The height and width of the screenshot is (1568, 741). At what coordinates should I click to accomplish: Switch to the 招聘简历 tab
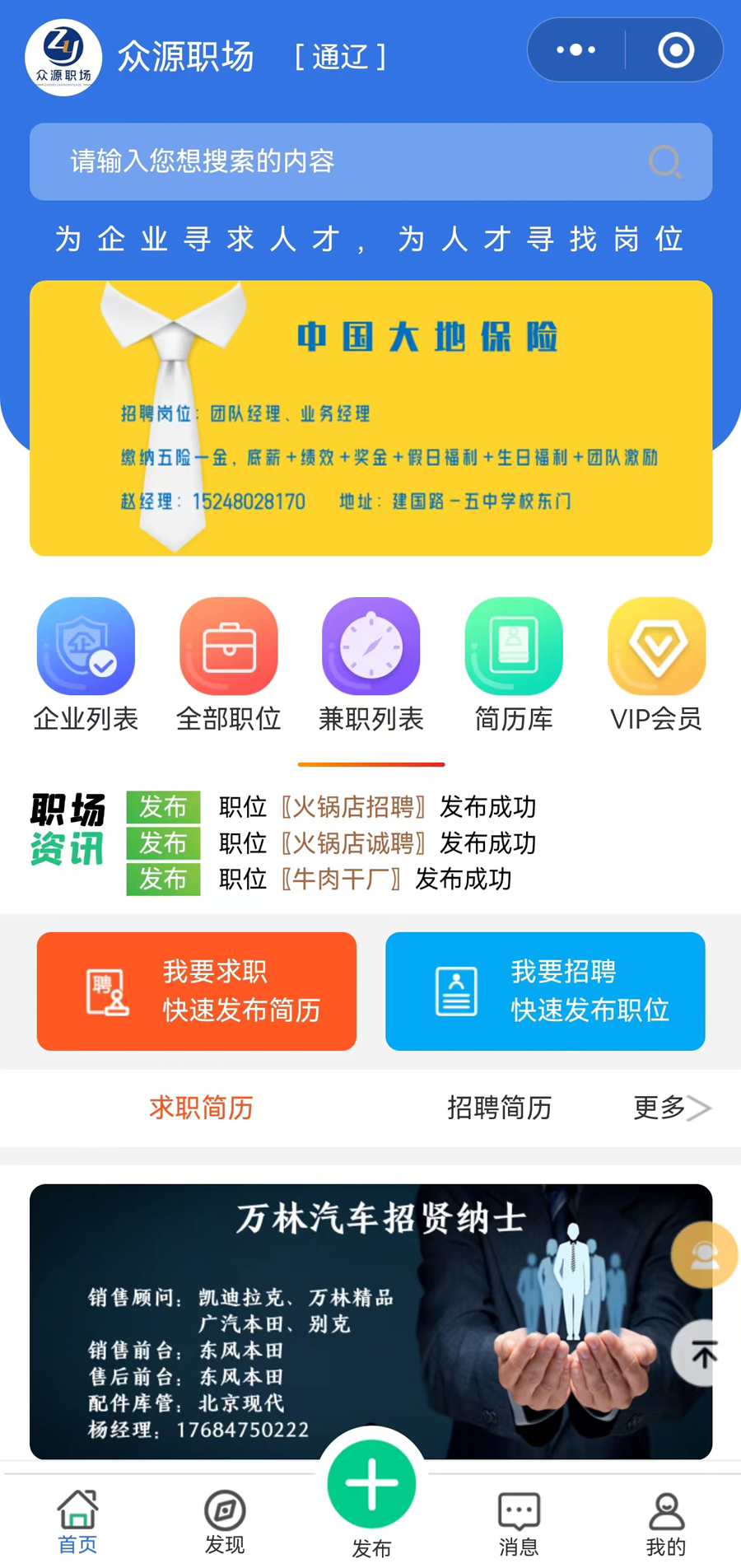[499, 1108]
